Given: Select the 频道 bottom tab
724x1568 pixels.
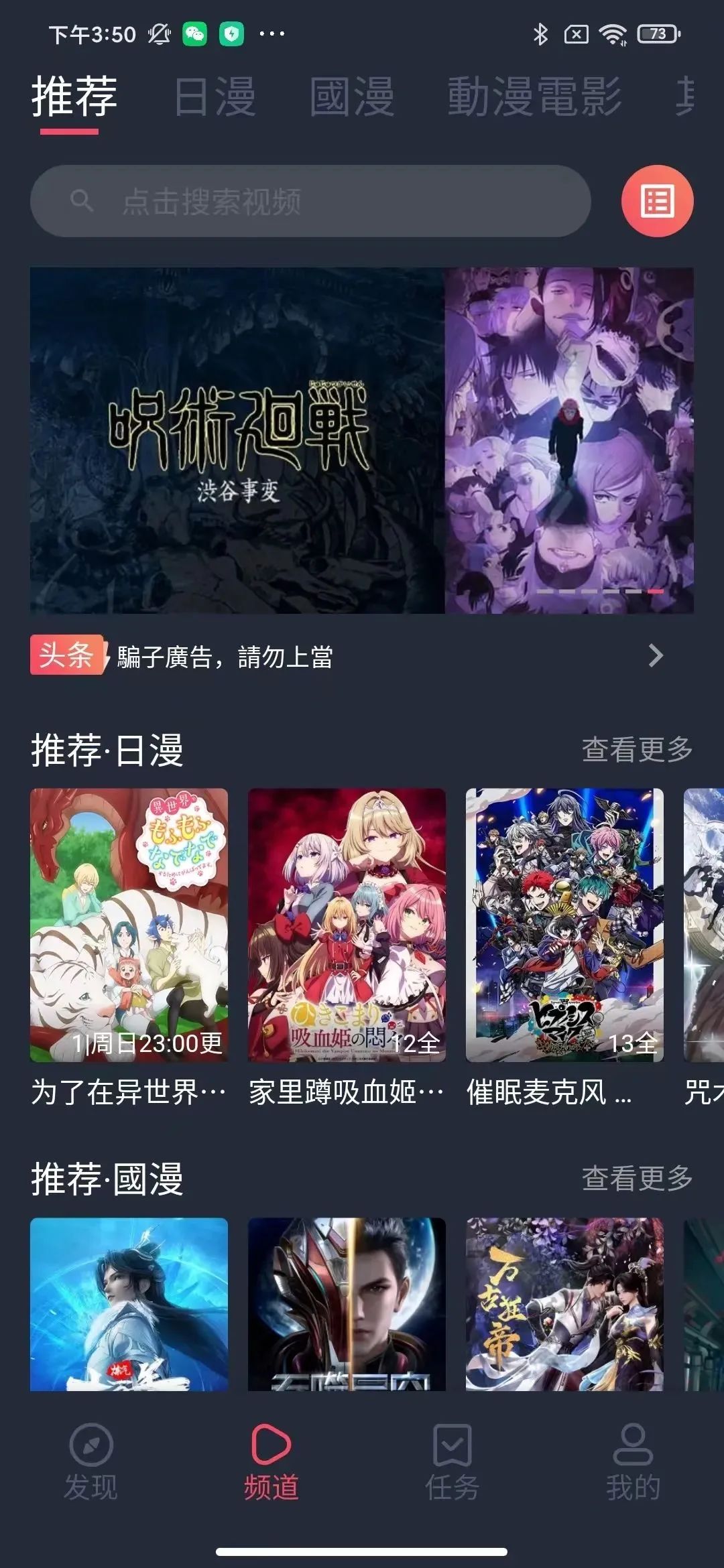Looking at the screenshot, I should [271, 1462].
